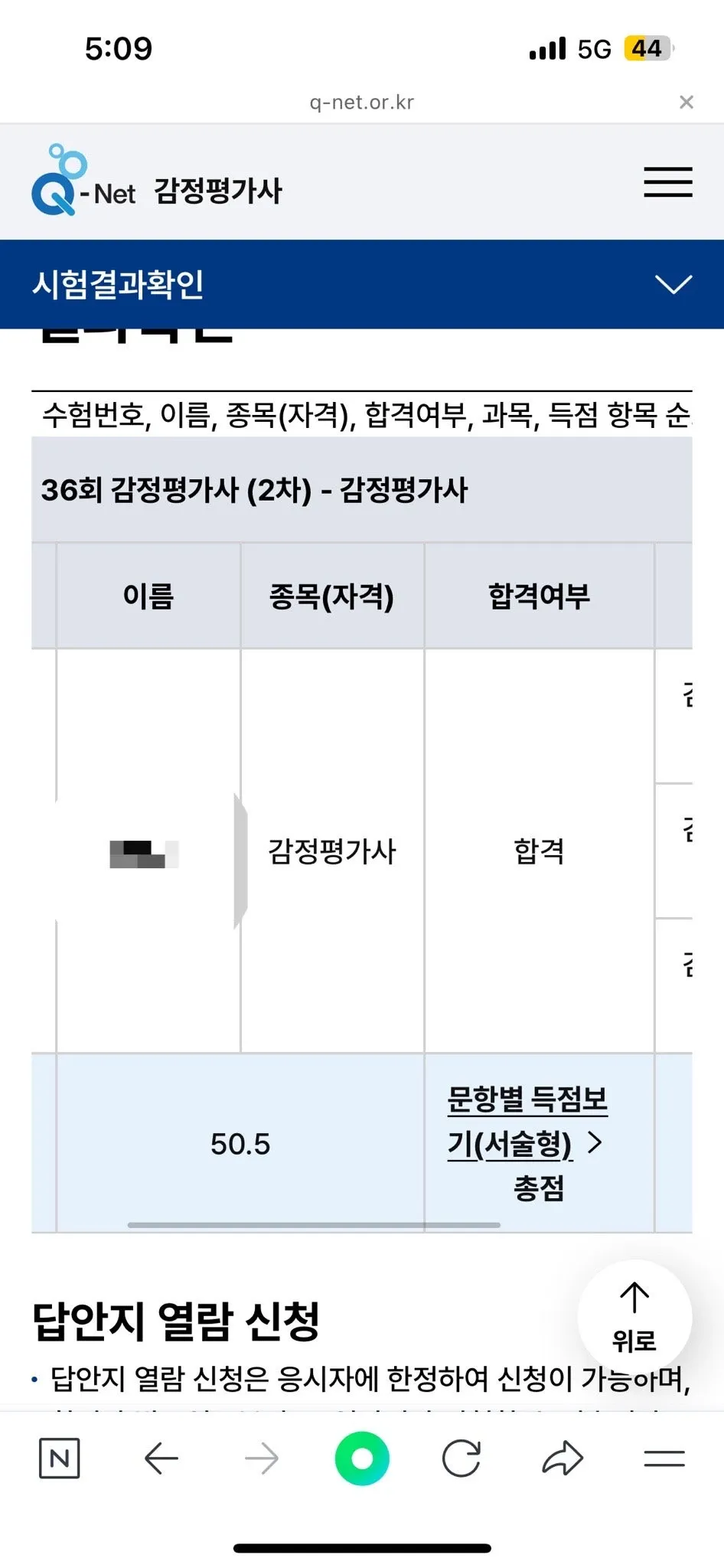Open the Q-Net hamburger menu
The height and width of the screenshot is (1568, 724).
667,182
